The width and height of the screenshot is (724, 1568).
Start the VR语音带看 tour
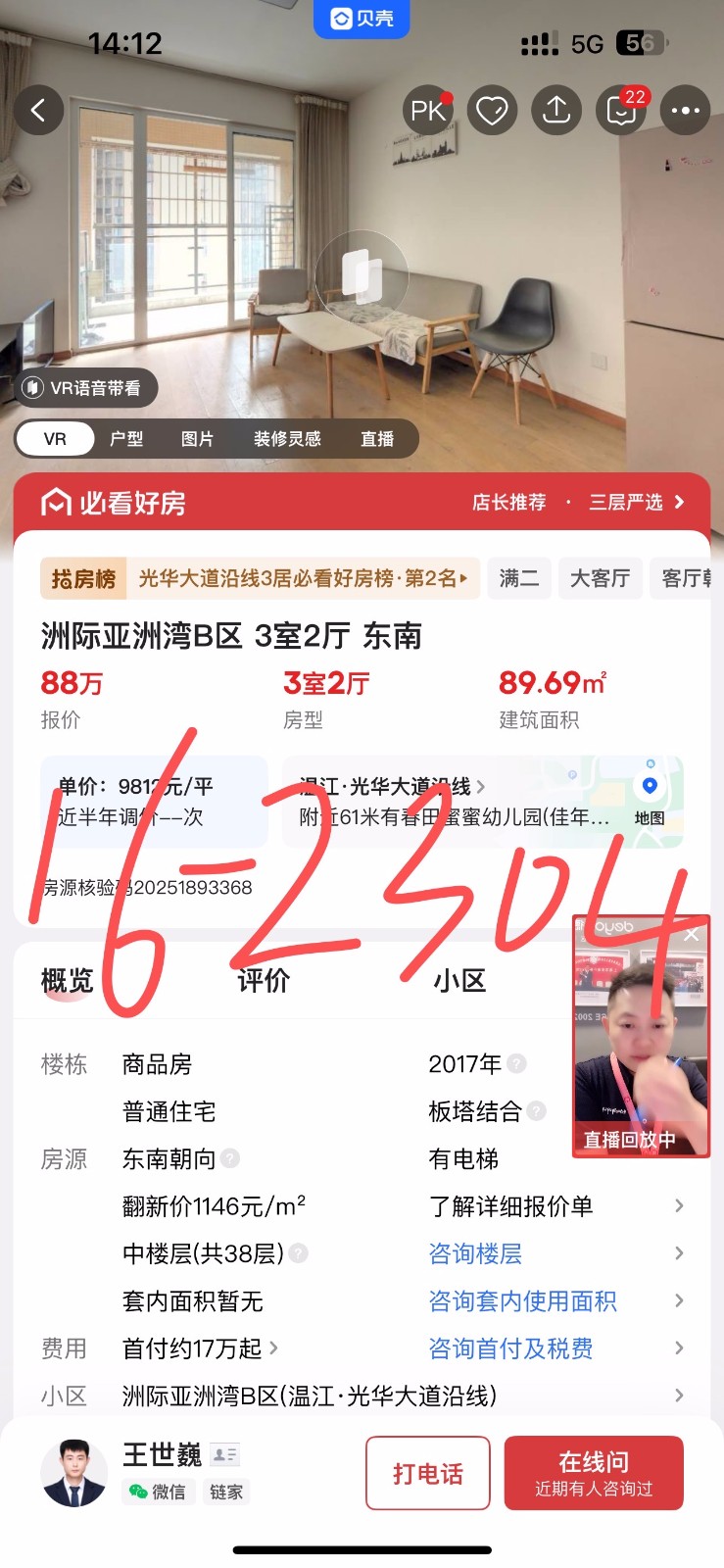click(85, 388)
